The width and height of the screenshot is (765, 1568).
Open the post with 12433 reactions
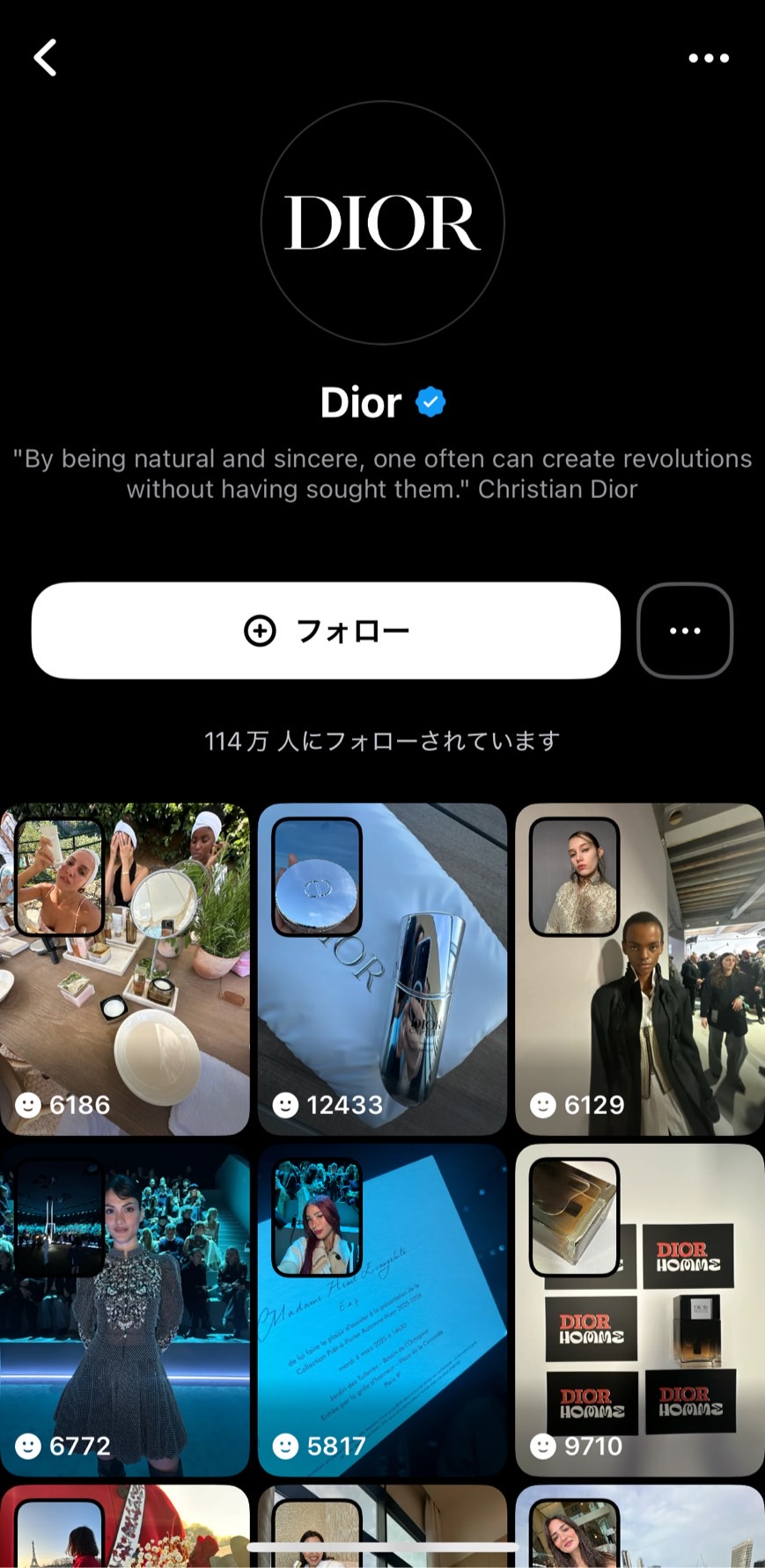[382, 969]
